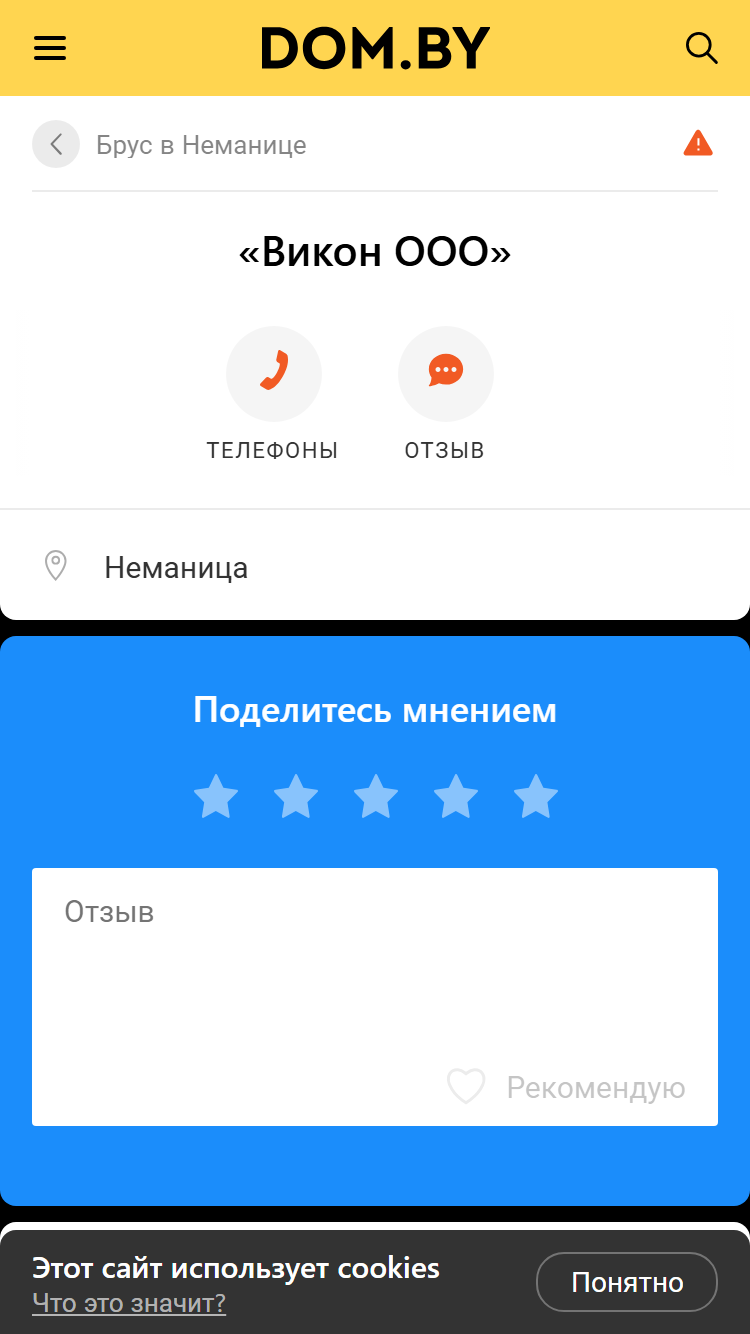The width and height of the screenshot is (750, 1334).
Task: Open the hamburger menu
Action: point(50,48)
